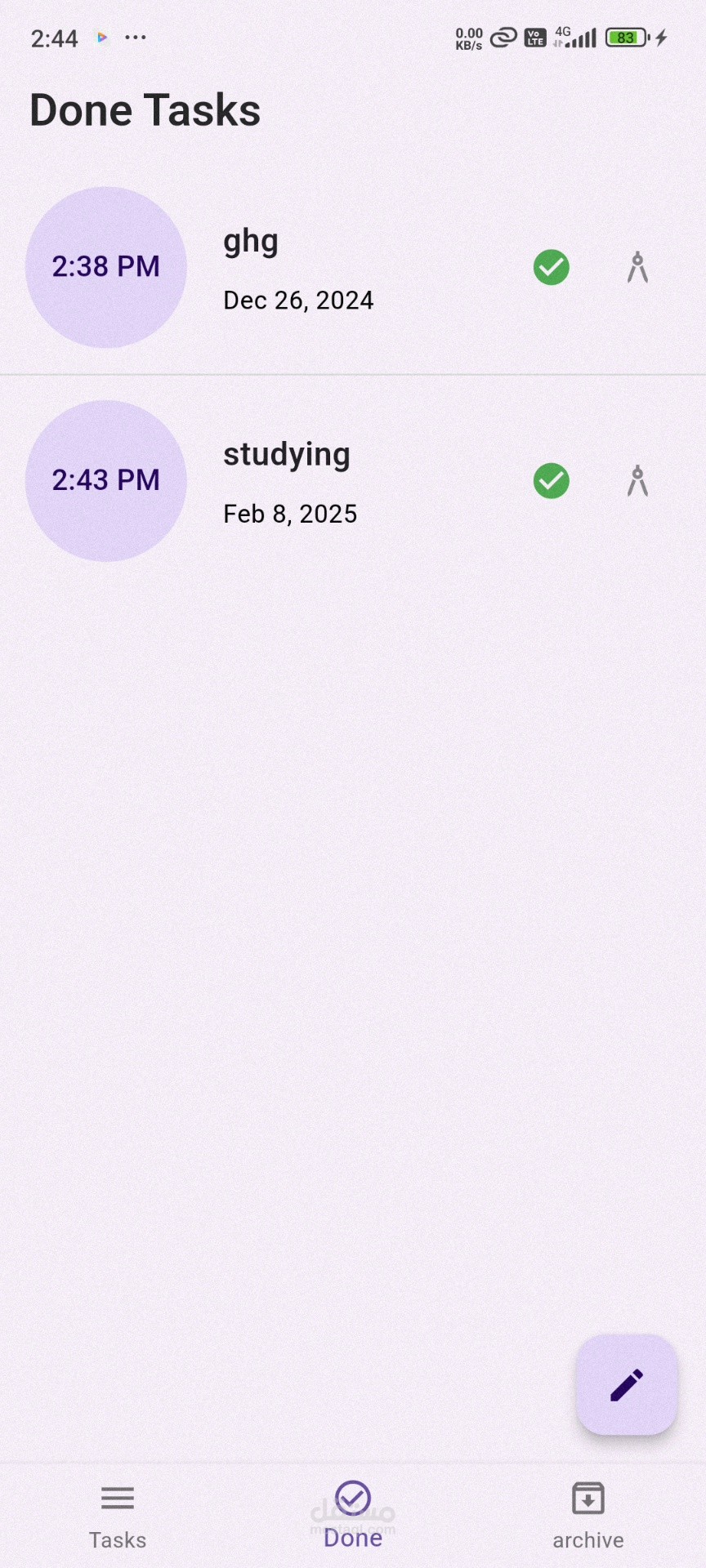Add a new task with pencil button

pos(627,1385)
